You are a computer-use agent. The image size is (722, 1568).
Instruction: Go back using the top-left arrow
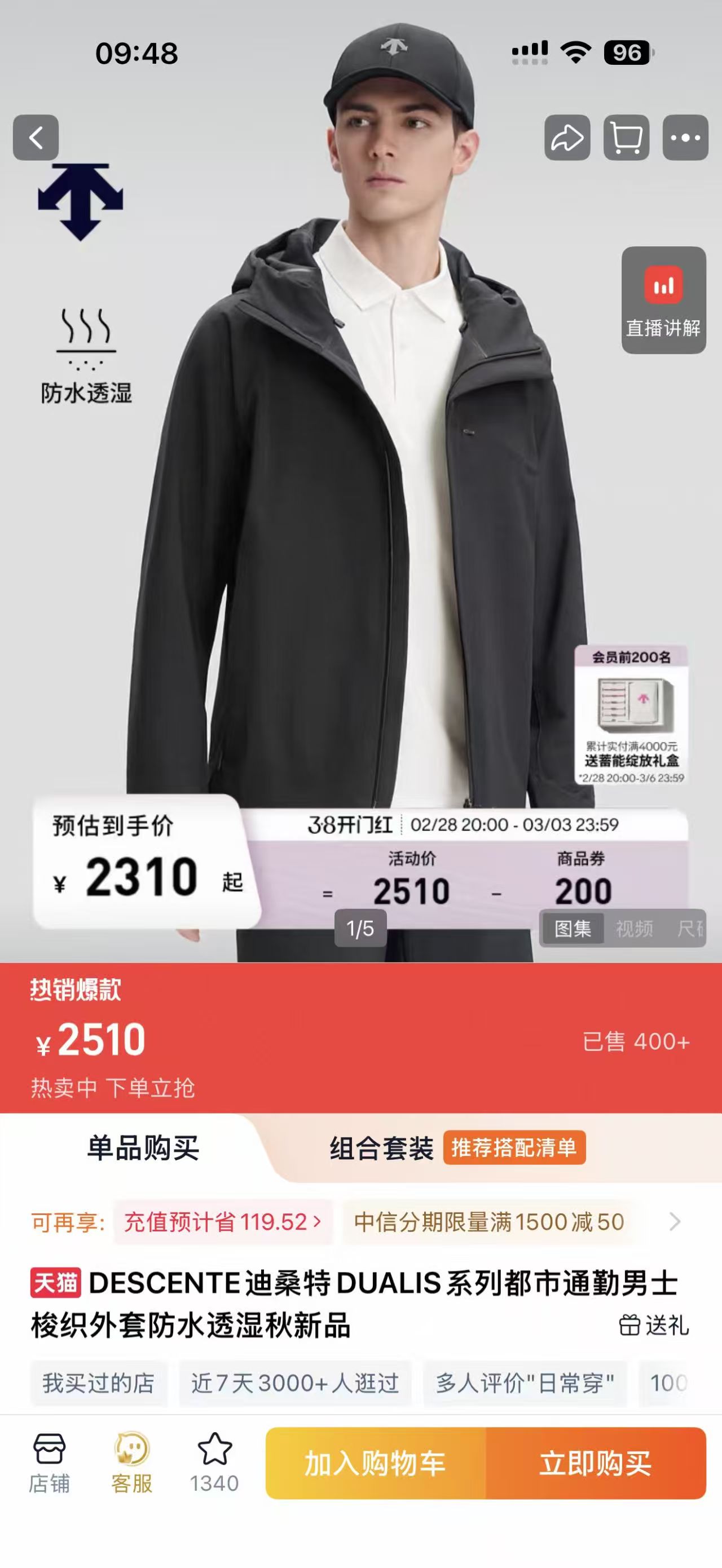(36, 138)
